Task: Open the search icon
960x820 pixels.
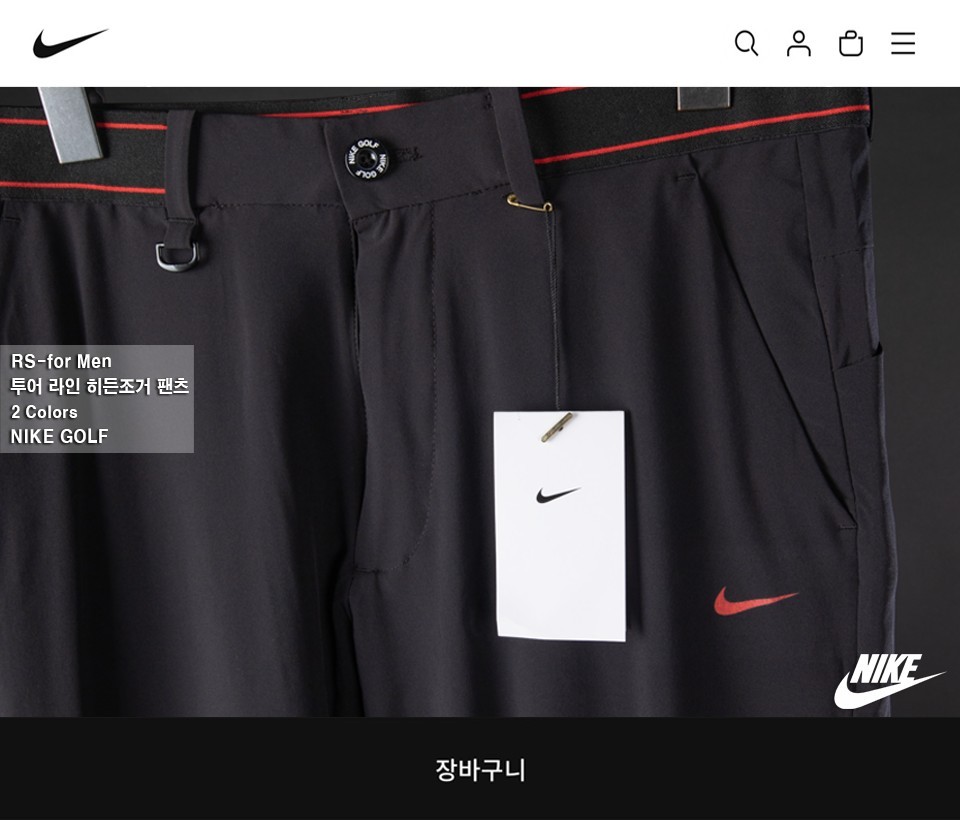Action: (x=746, y=43)
